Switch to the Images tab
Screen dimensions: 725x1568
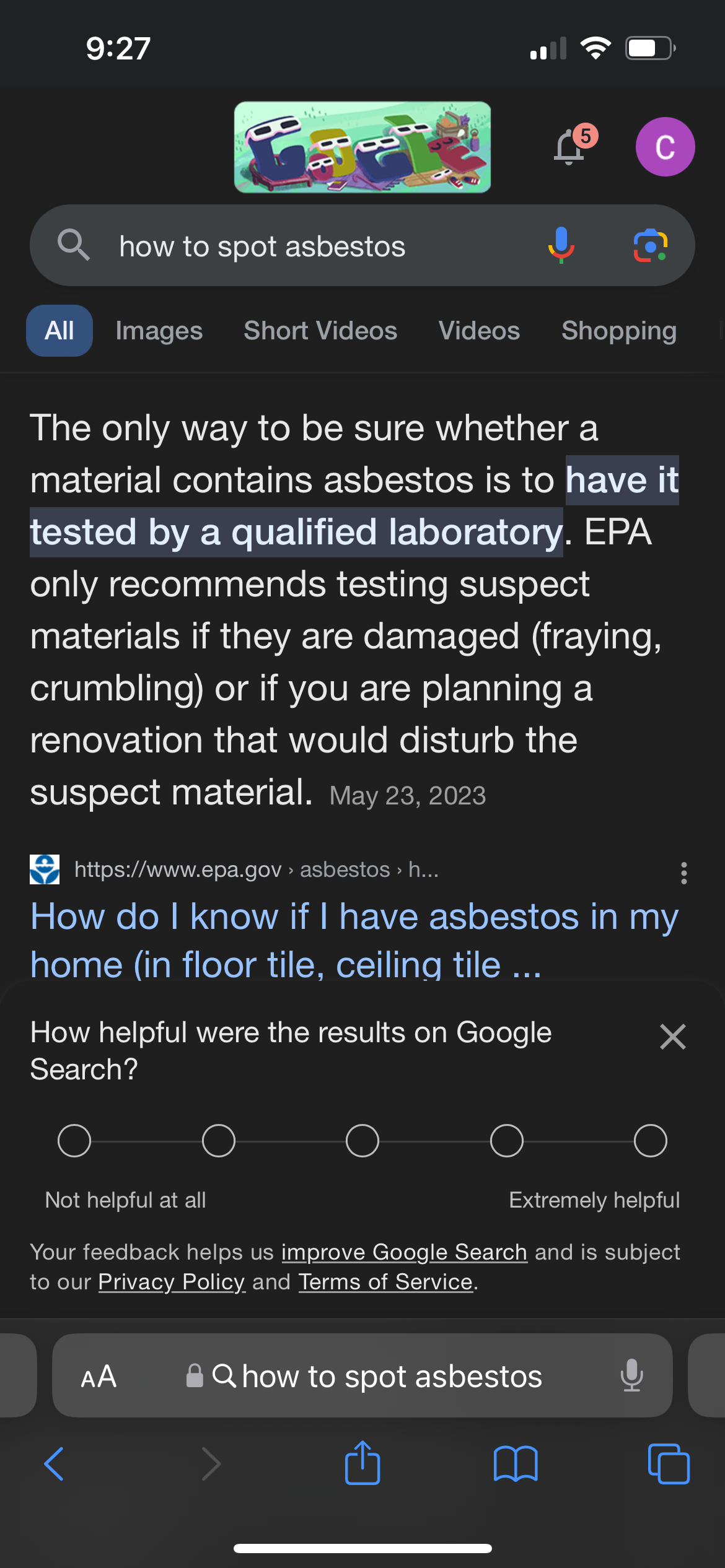[159, 331]
